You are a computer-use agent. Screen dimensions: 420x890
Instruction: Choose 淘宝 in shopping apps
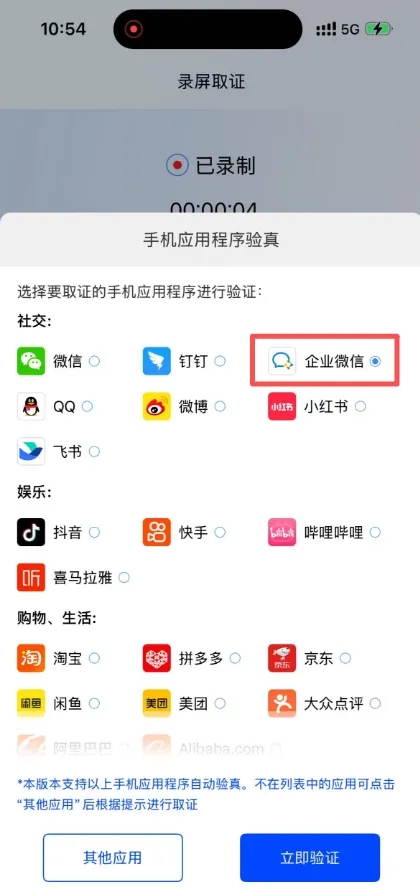pyautogui.click(x=94, y=658)
